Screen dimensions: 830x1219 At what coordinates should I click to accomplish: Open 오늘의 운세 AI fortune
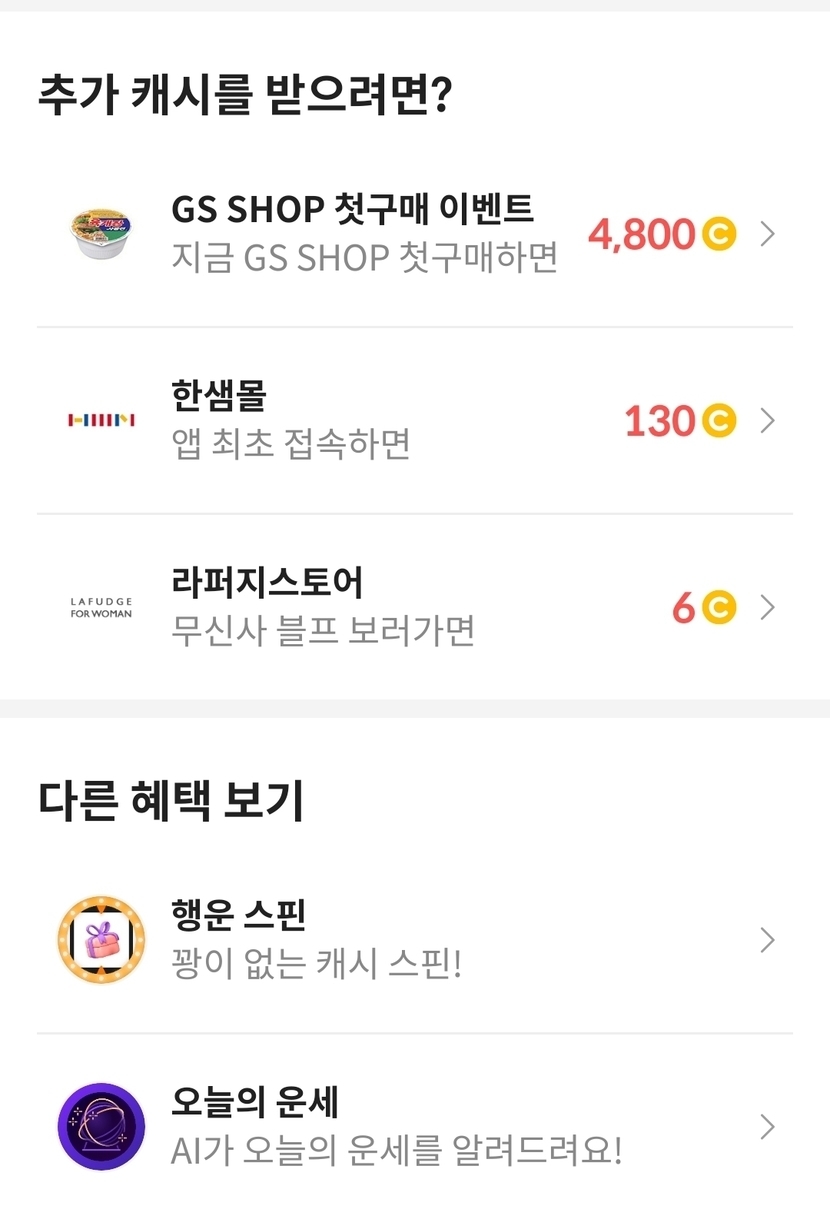point(414,1127)
